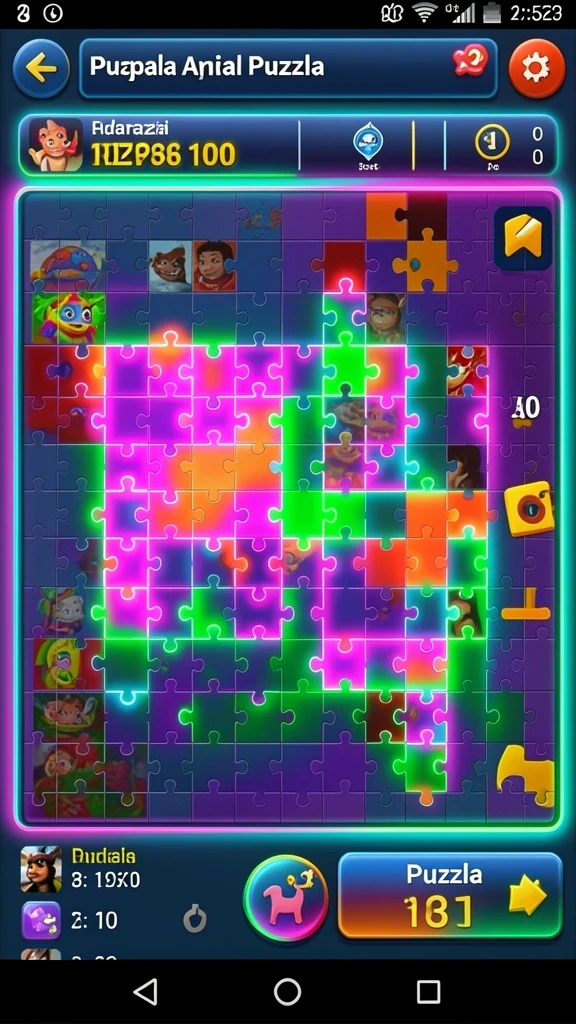Tap the x2 bonus icon in title bar
Image resolution: width=576 pixels, height=1024 pixels.
(x=470, y=61)
